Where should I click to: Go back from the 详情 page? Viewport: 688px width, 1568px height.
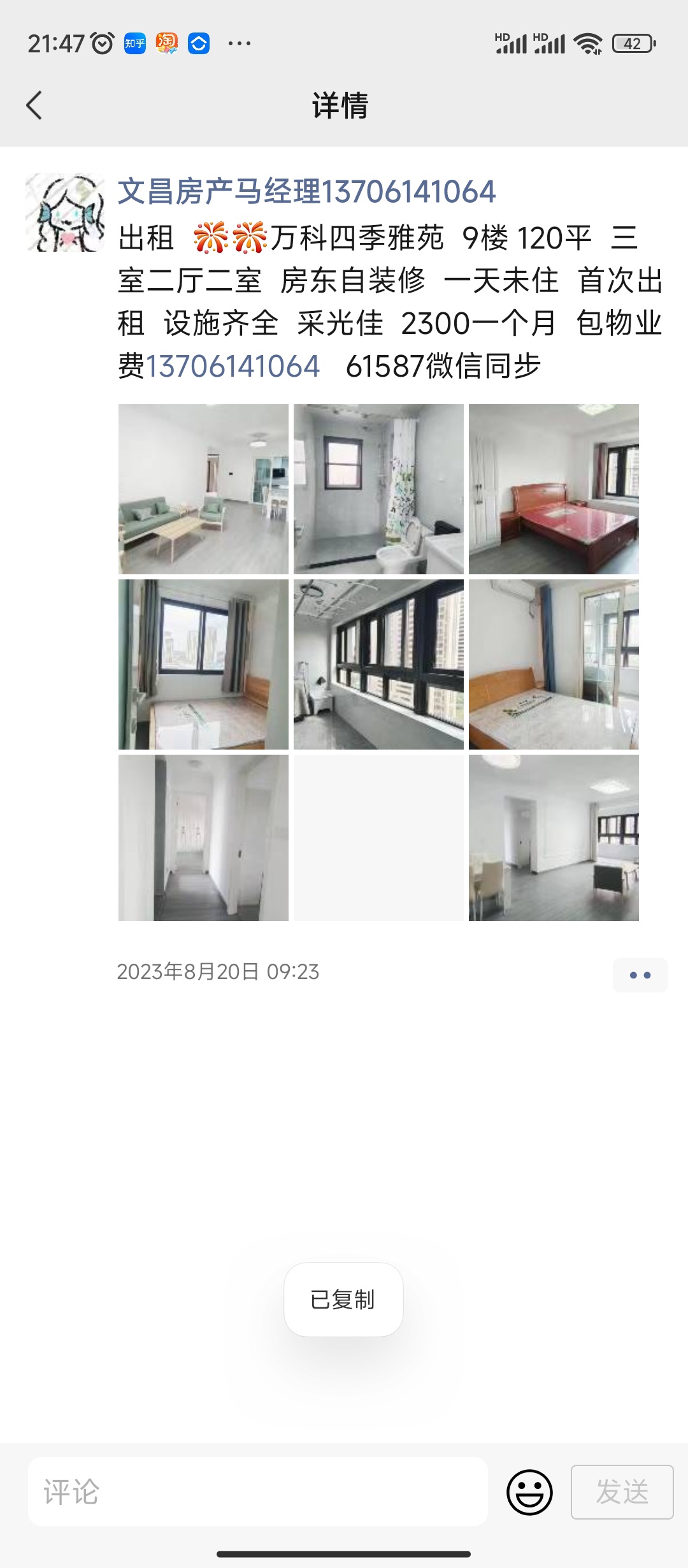34,105
